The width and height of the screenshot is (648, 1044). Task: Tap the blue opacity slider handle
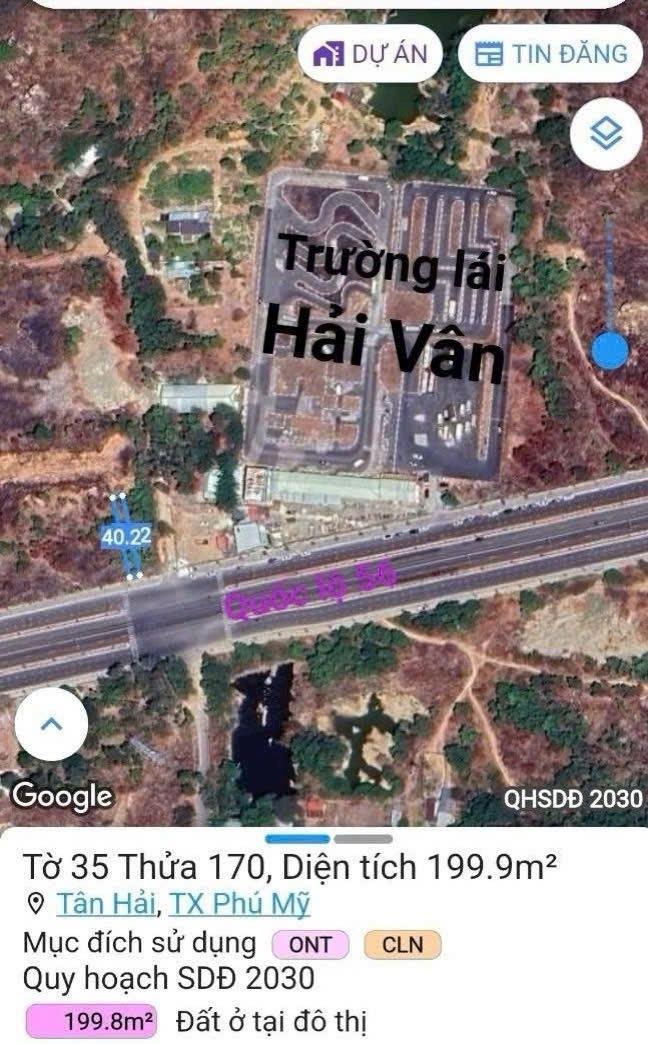[x=609, y=351]
